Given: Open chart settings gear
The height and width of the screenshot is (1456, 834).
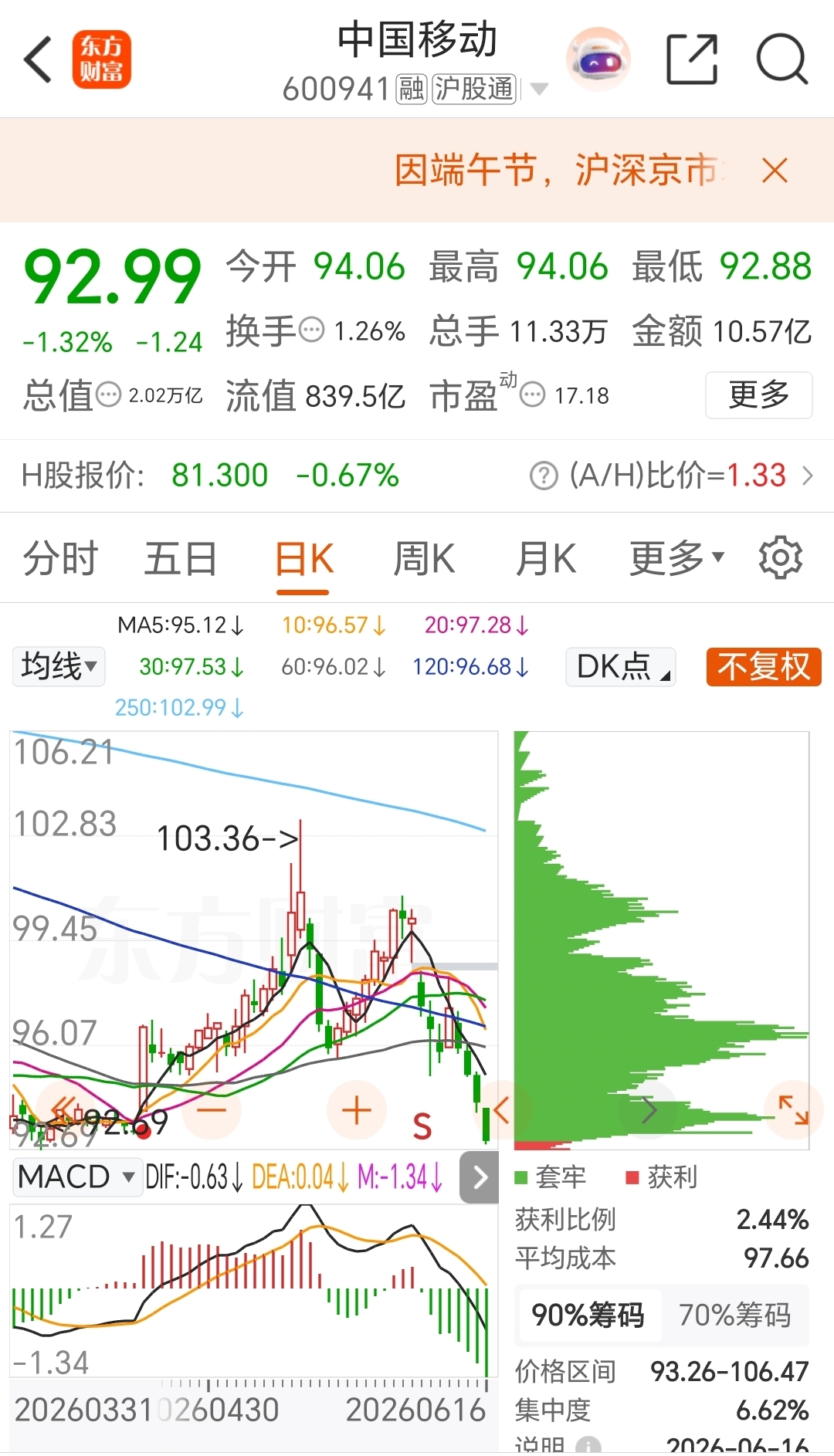Looking at the screenshot, I should tap(781, 557).
